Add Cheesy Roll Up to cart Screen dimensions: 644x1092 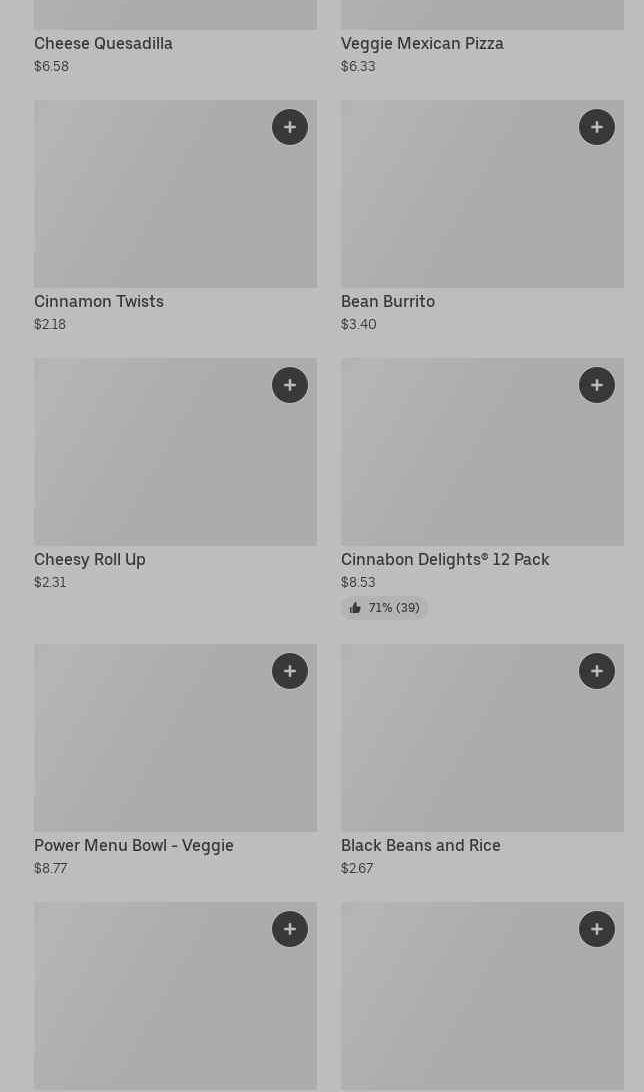tap(290, 385)
